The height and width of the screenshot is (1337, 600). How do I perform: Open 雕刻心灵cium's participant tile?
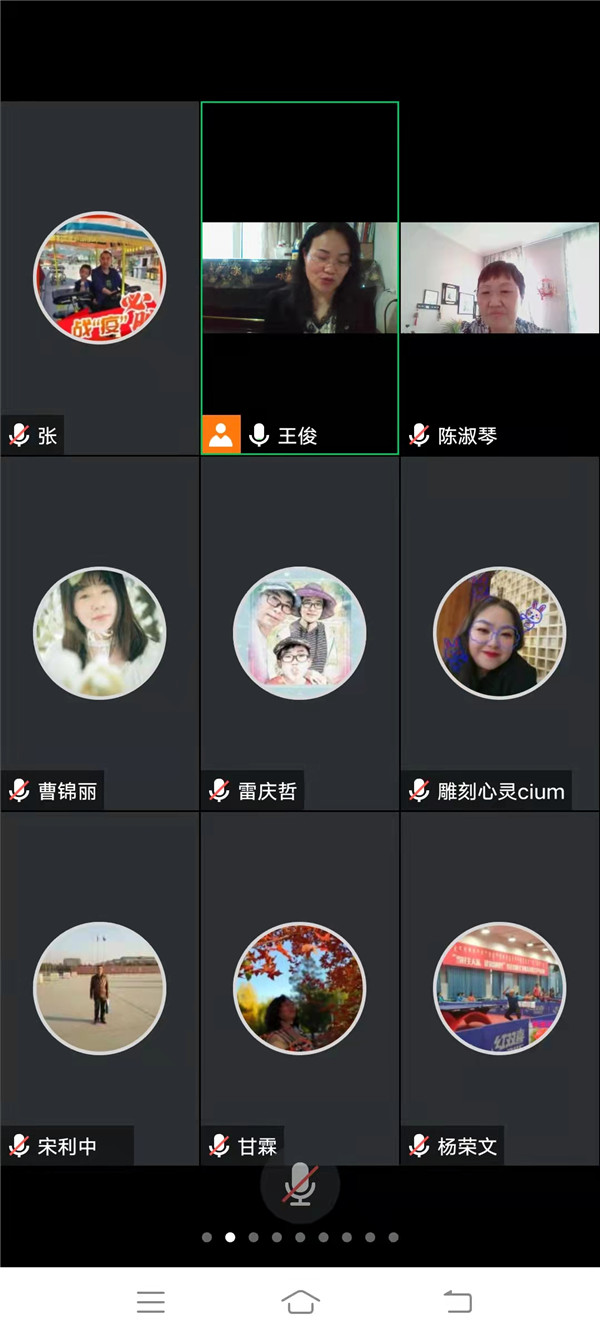[500, 633]
